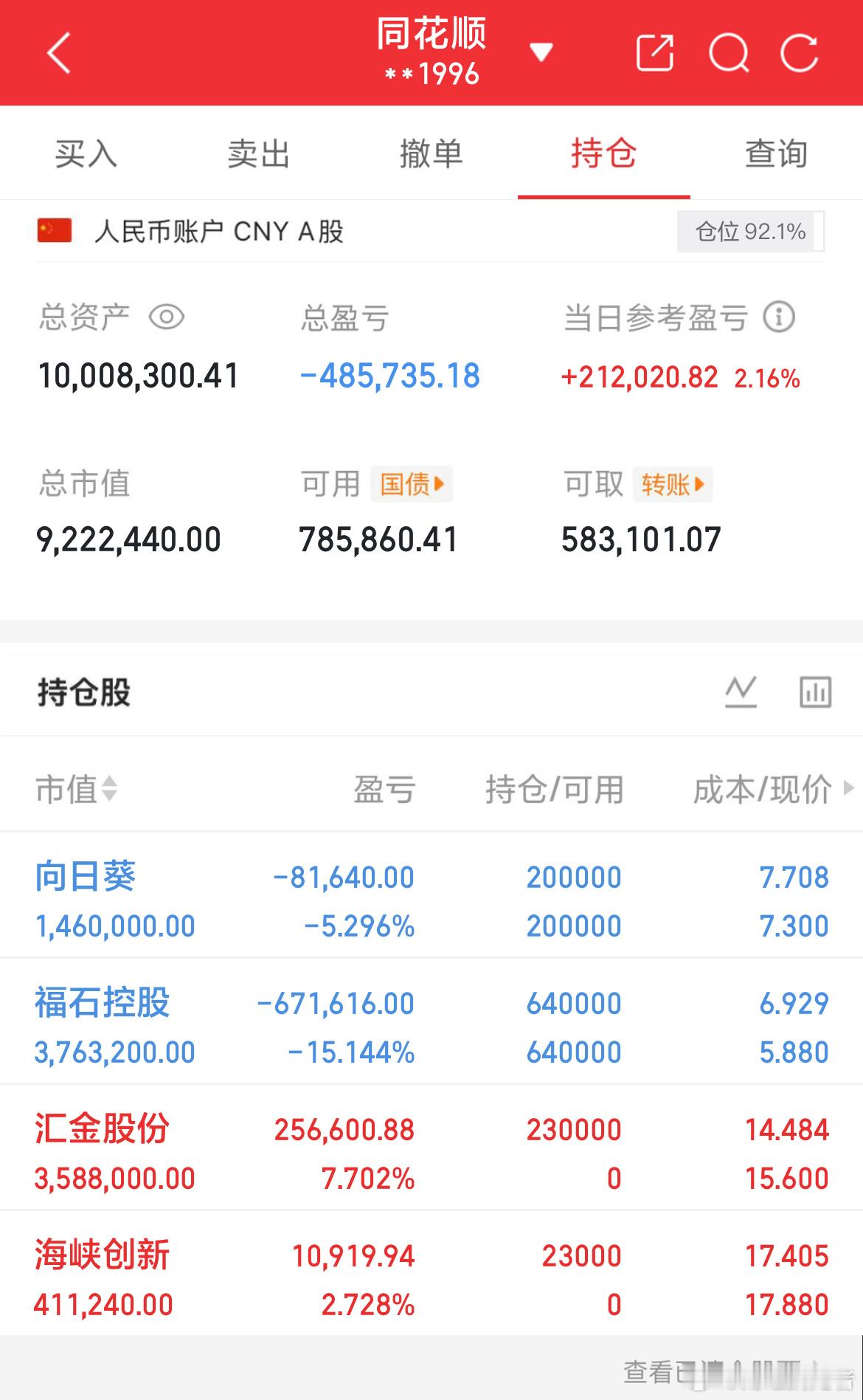Expand the 转账 option

click(671, 484)
